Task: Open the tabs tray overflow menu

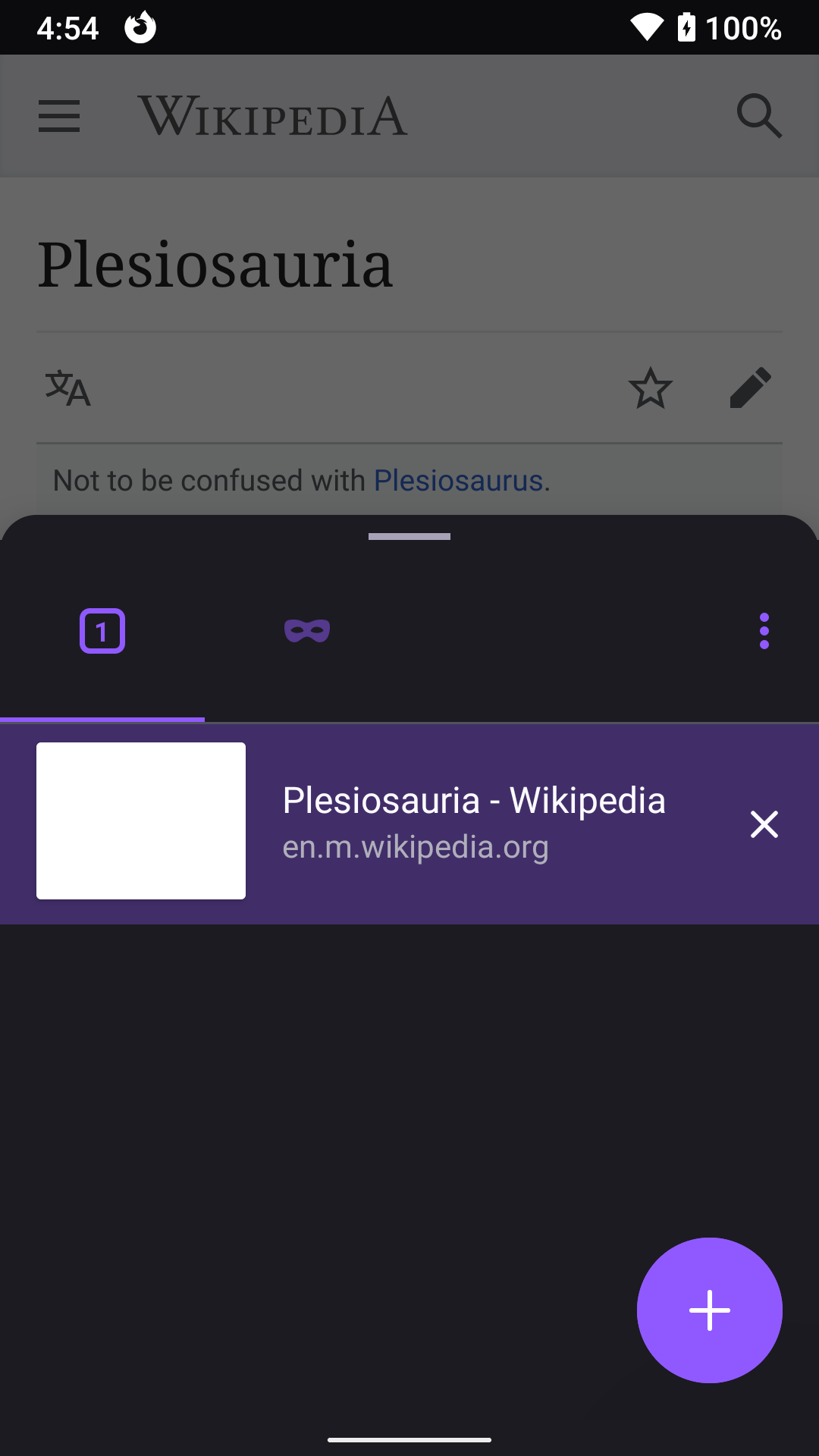Action: point(764,631)
